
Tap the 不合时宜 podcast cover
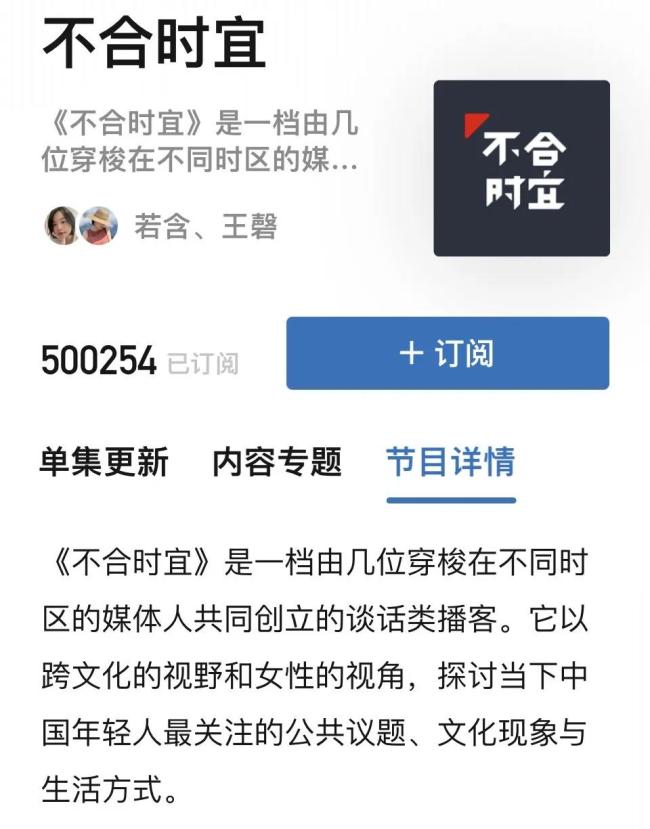[x=521, y=168]
